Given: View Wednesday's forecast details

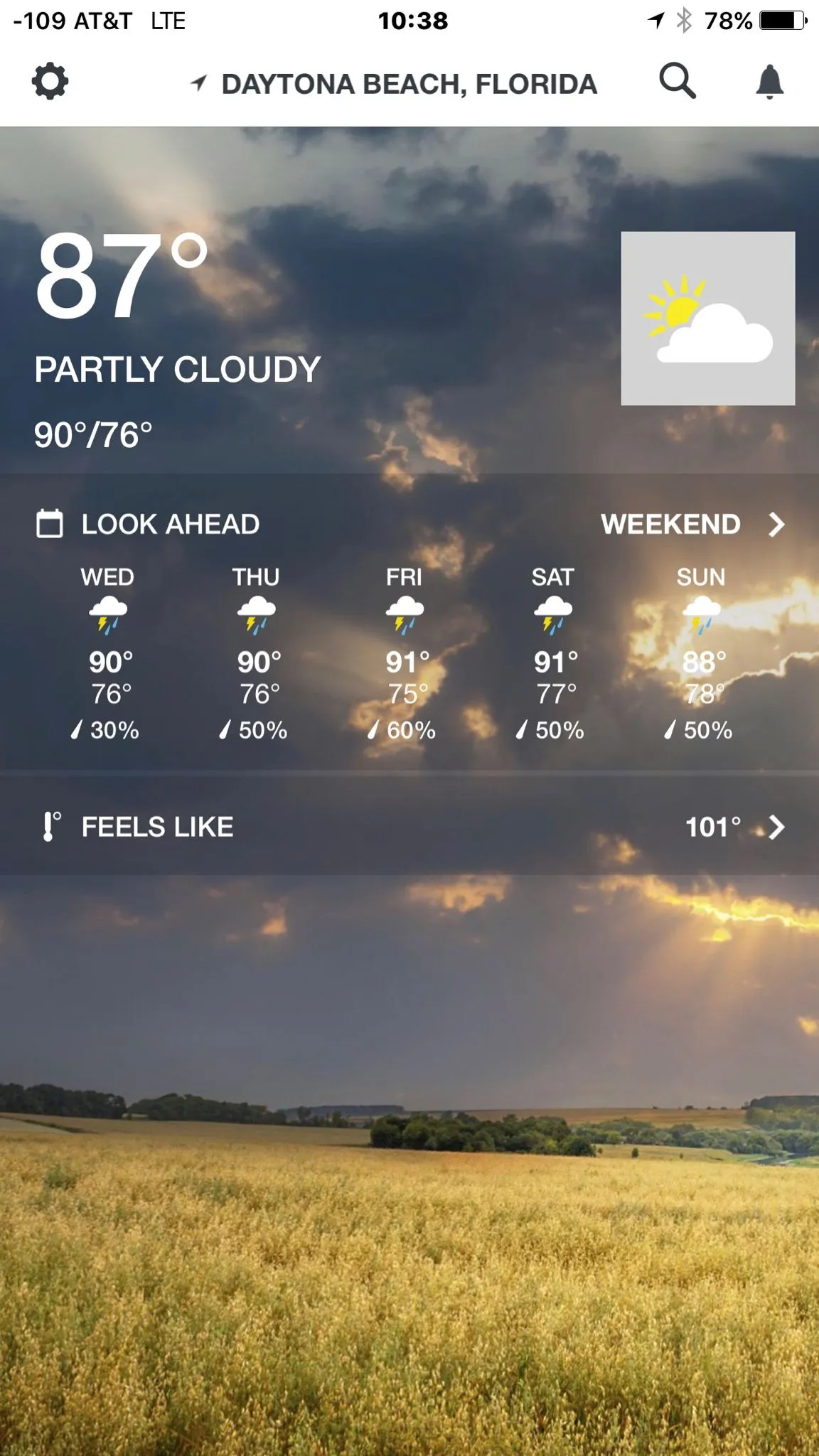Looking at the screenshot, I should [x=108, y=653].
